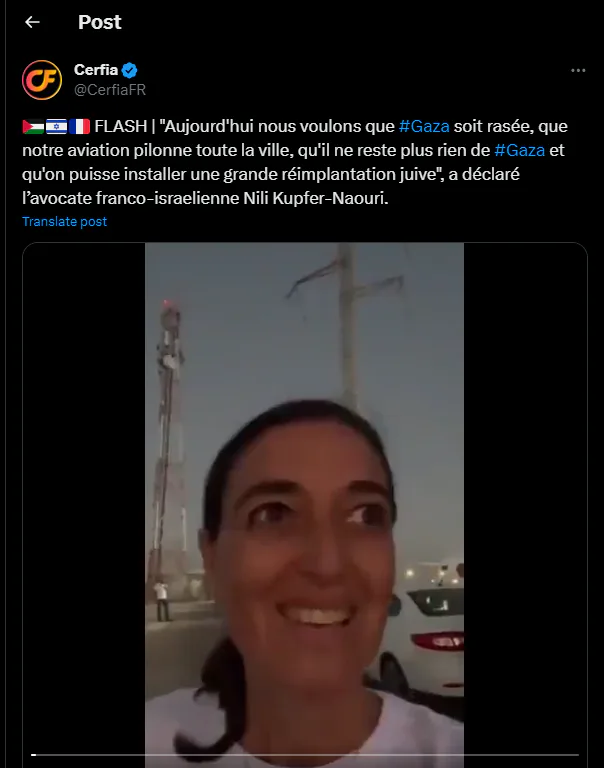Screen dimensions: 604x768
Task: Tap Translate post link
Action: tap(64, 221)
